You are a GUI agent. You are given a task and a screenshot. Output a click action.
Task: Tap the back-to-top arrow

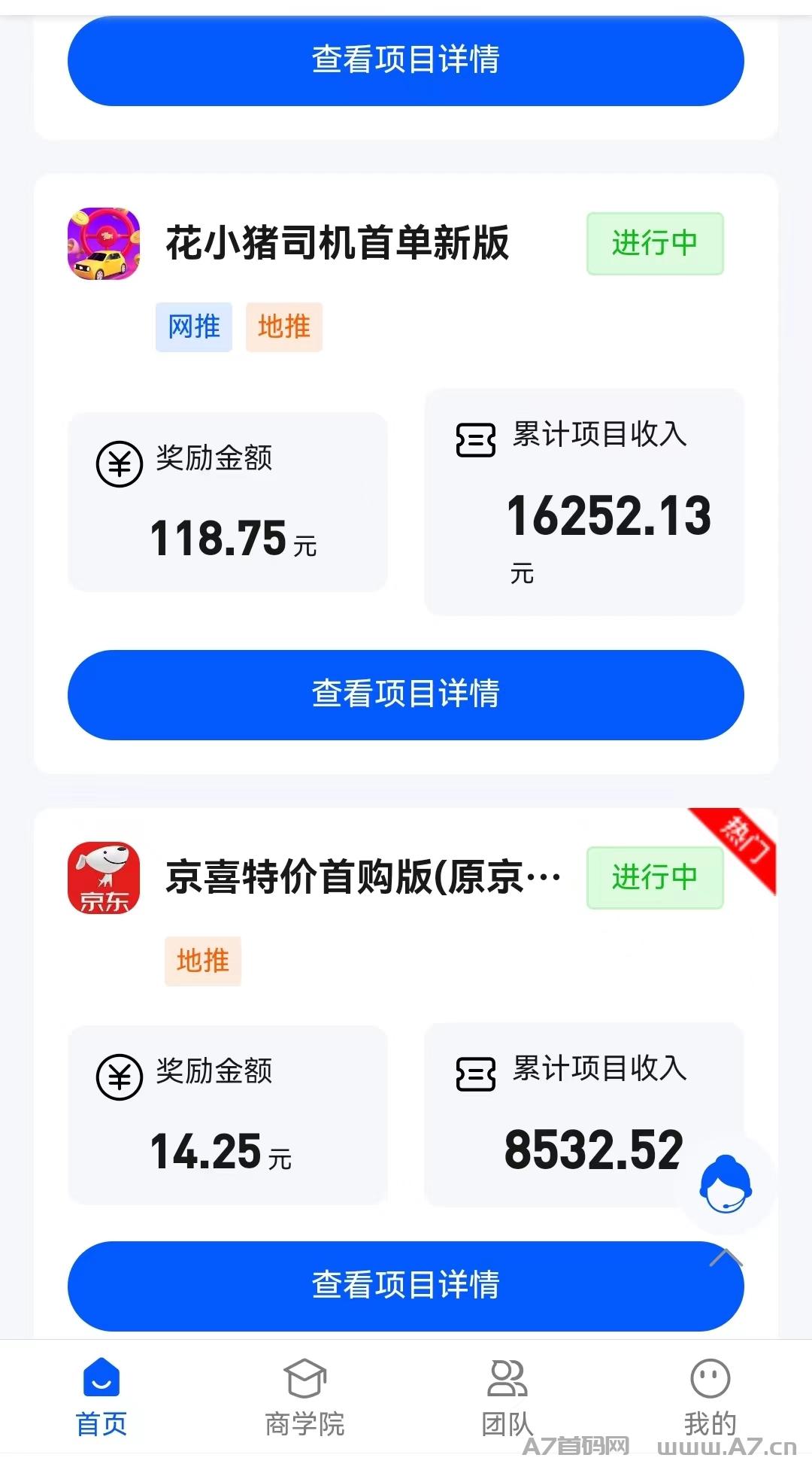tap(726, 1257)
